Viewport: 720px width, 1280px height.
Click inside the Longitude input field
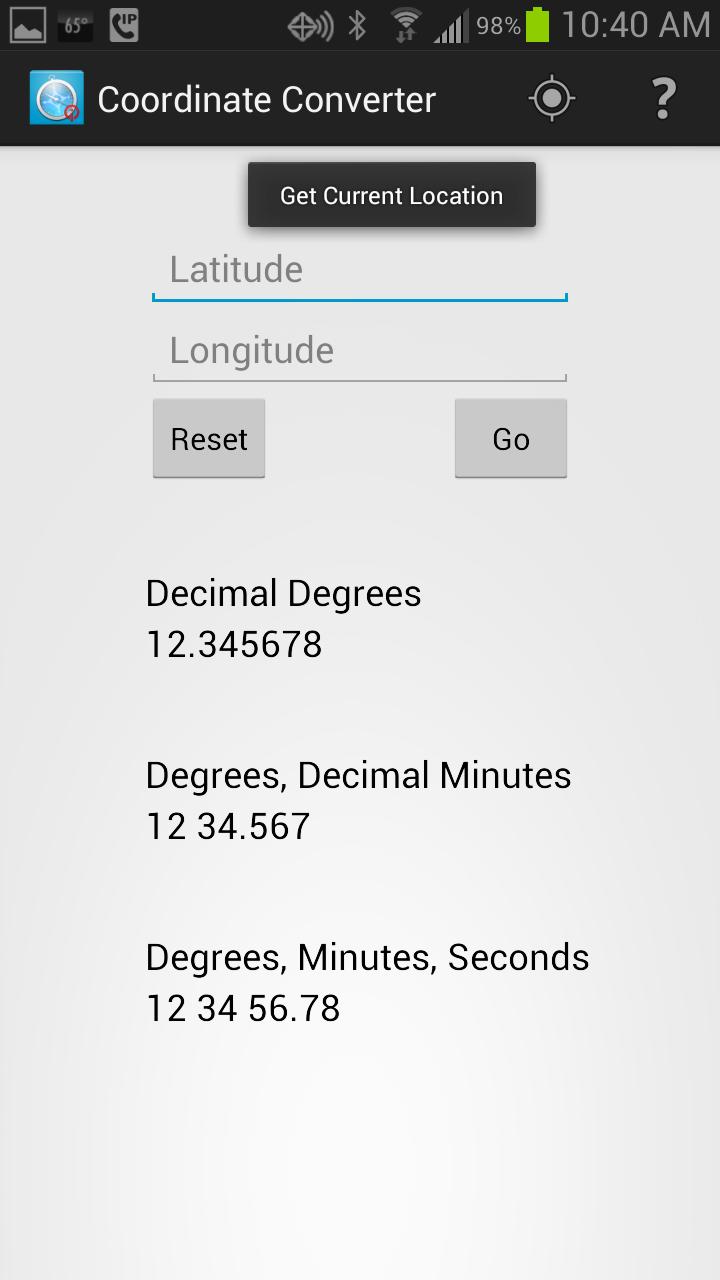tap(360, 350)
